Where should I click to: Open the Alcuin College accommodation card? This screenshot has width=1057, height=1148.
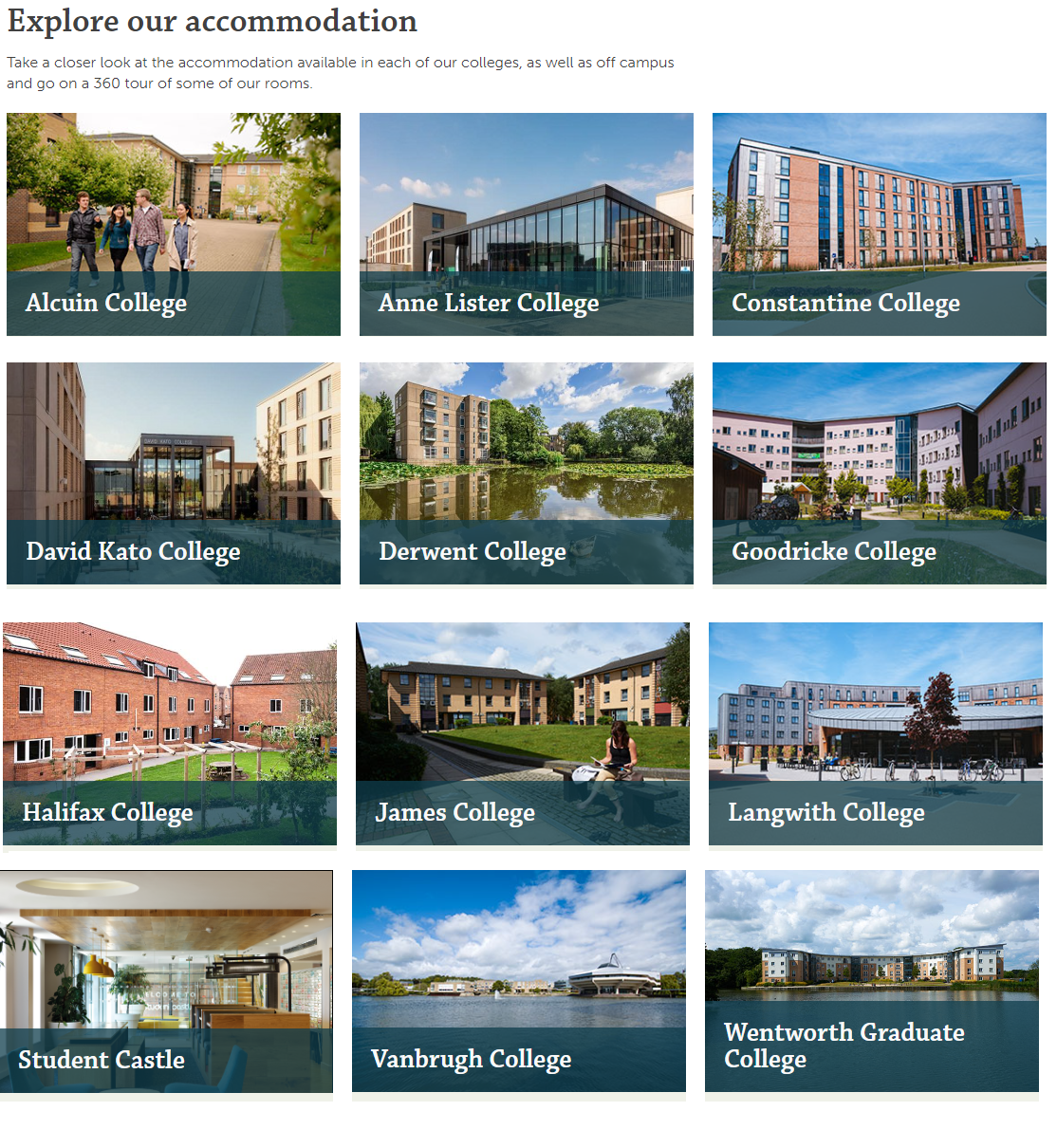pyautogui.click(x=173, y=225)
